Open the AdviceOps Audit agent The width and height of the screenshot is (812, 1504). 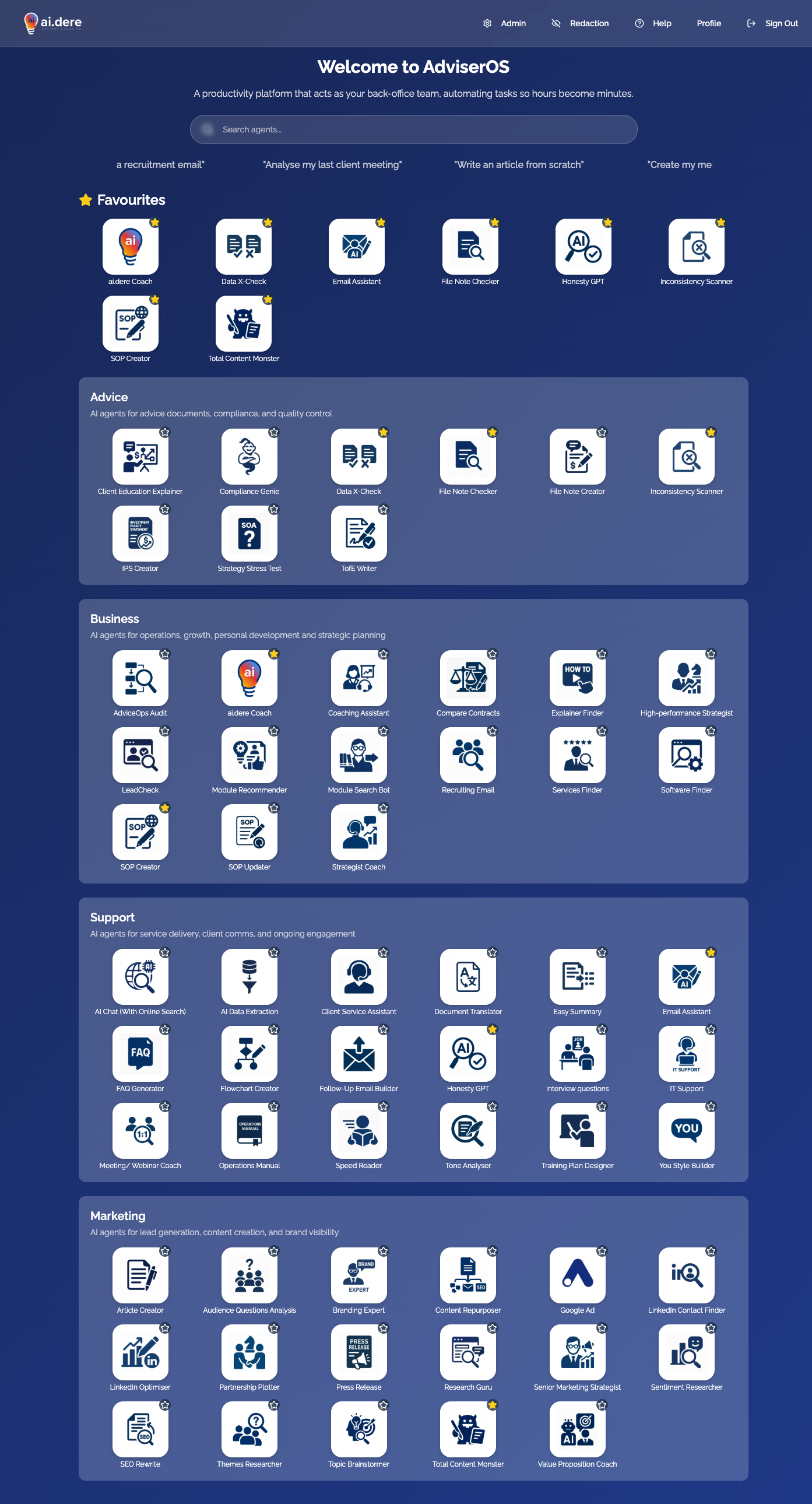pyautogui.click(x=140, y=678)
